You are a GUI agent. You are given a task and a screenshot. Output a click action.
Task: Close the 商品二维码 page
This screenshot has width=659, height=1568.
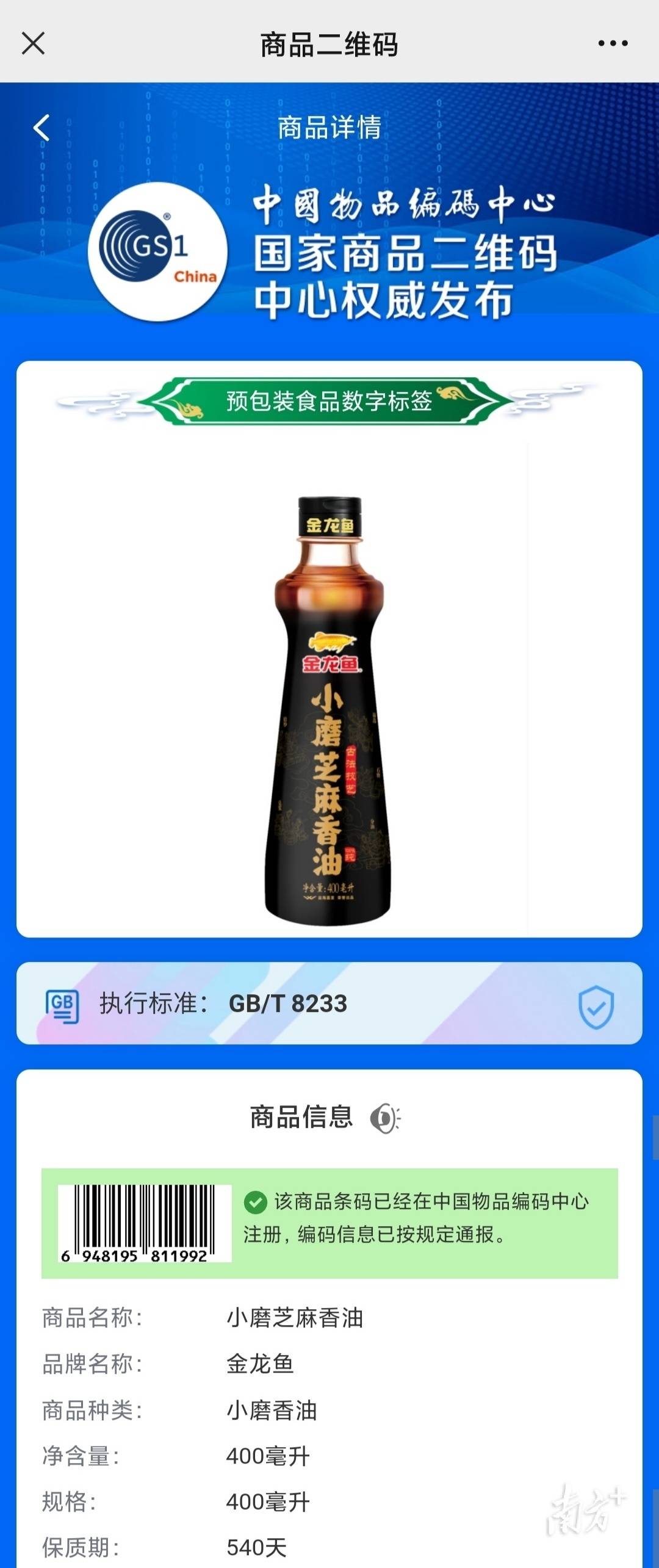pyautogui.click(x=34, y=43)
